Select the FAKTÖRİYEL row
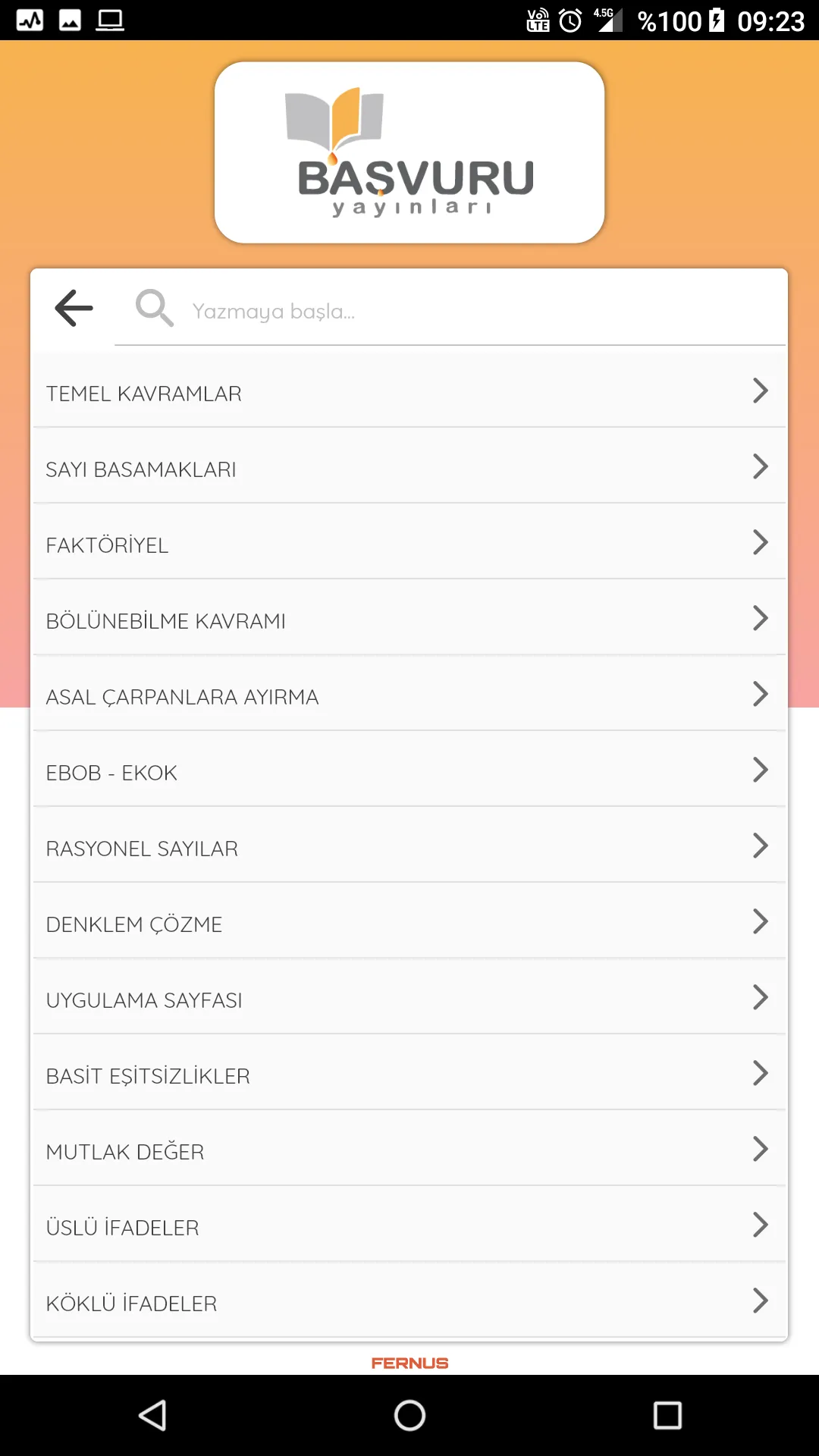Screen dimensions: 819x1456 coord(409,542)
